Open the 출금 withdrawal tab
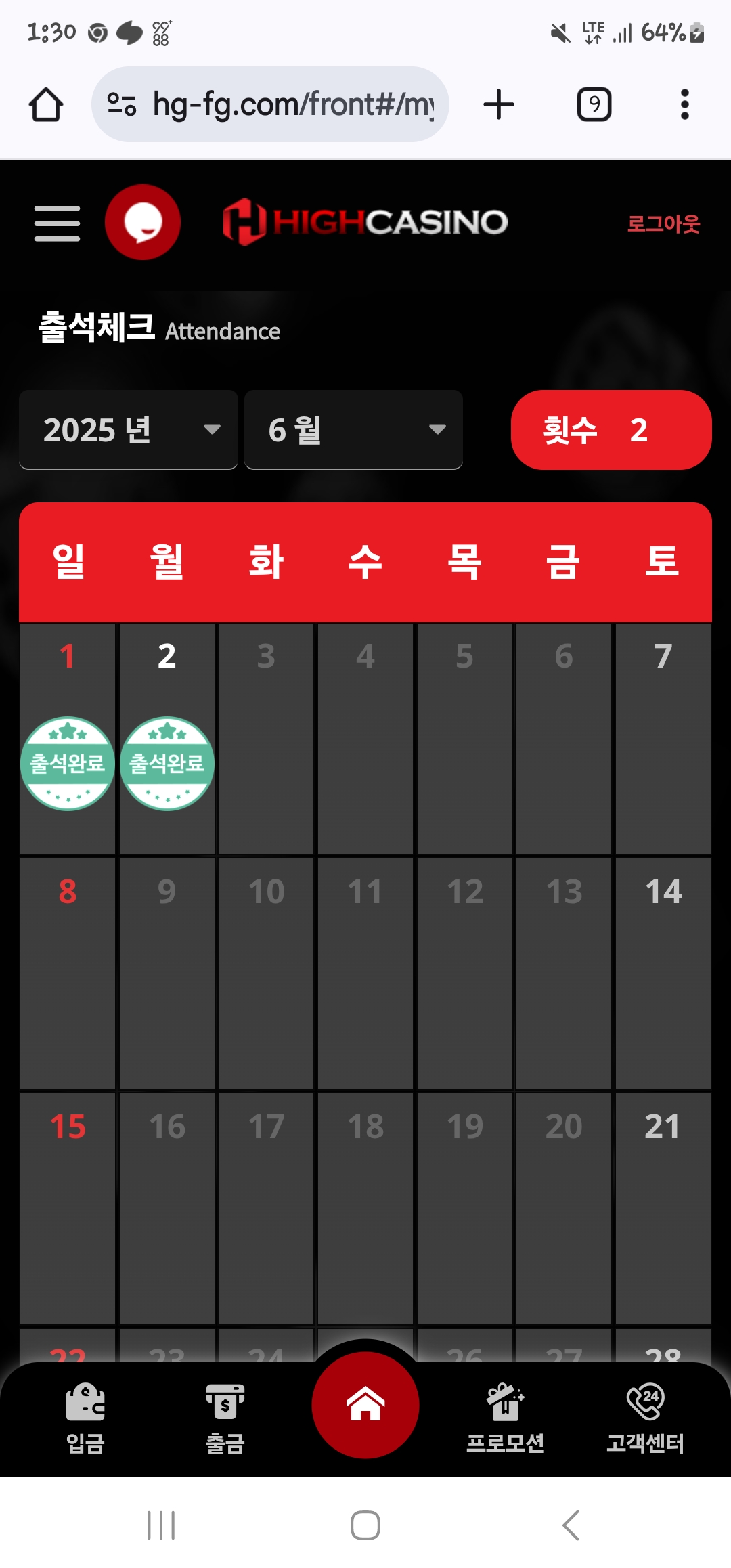The image size is (731, 1568). point(225,1418)
